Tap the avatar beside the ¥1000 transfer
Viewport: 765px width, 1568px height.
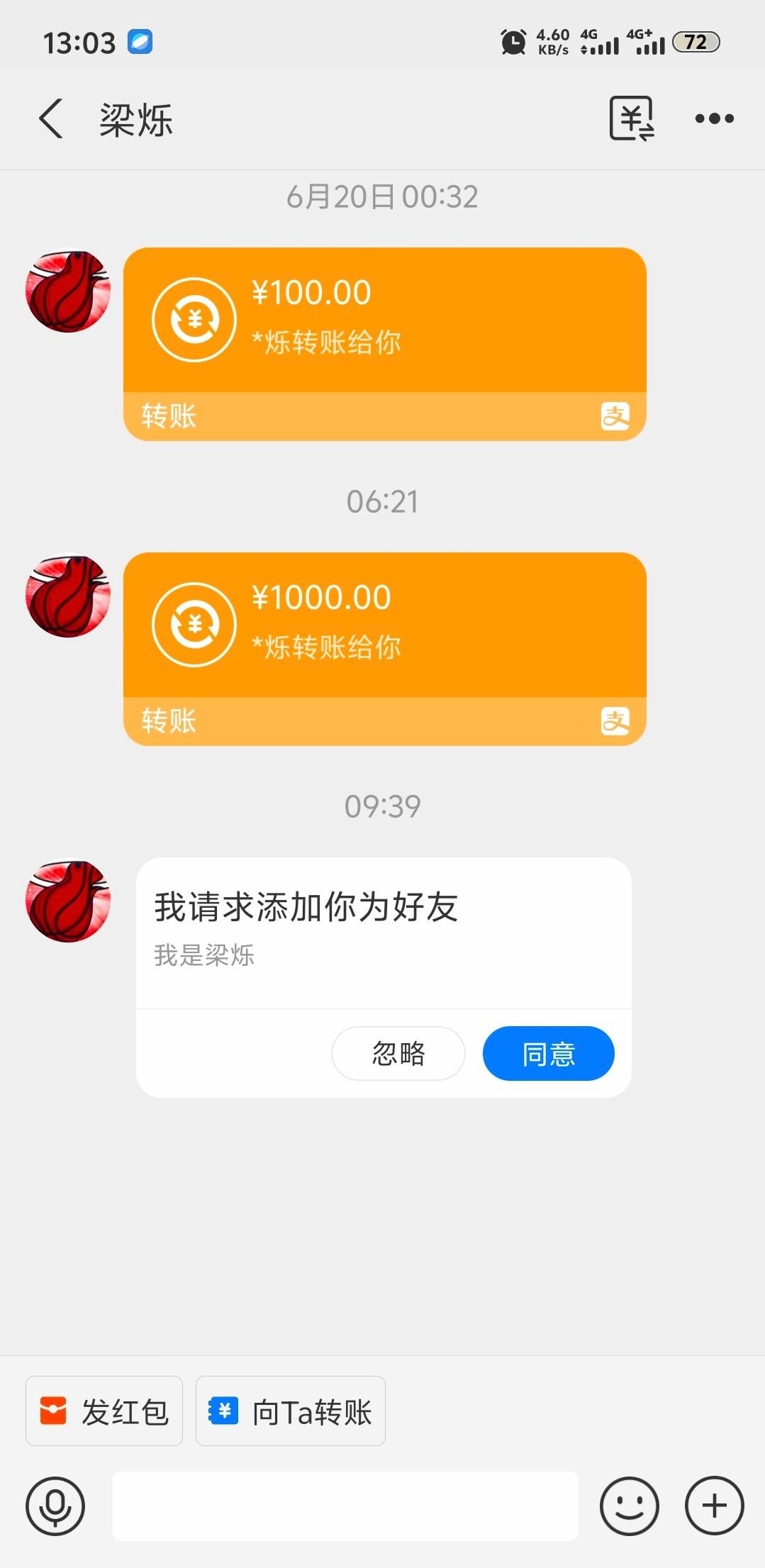tap(67, 596)
